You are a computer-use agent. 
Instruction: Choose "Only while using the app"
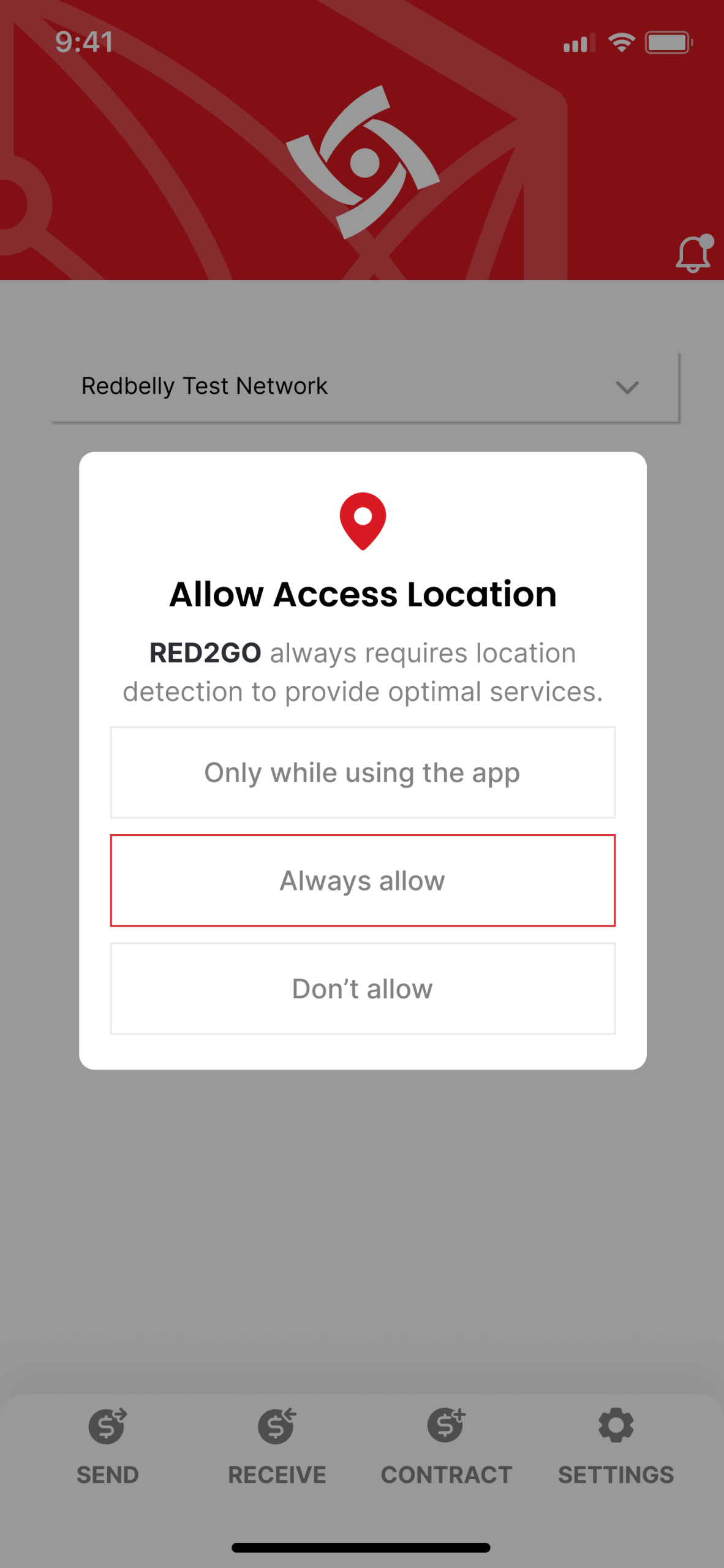363,772
